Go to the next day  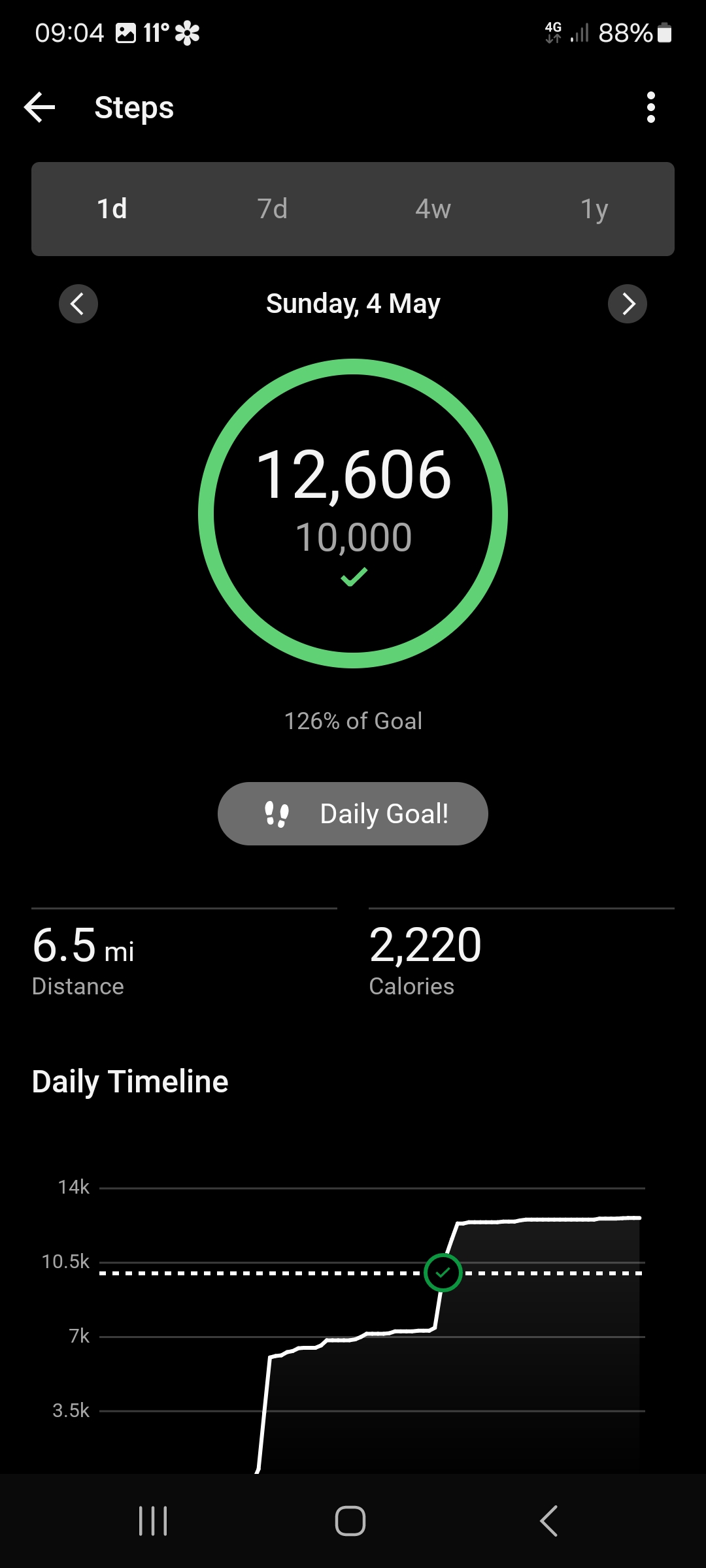pos(628,304)
